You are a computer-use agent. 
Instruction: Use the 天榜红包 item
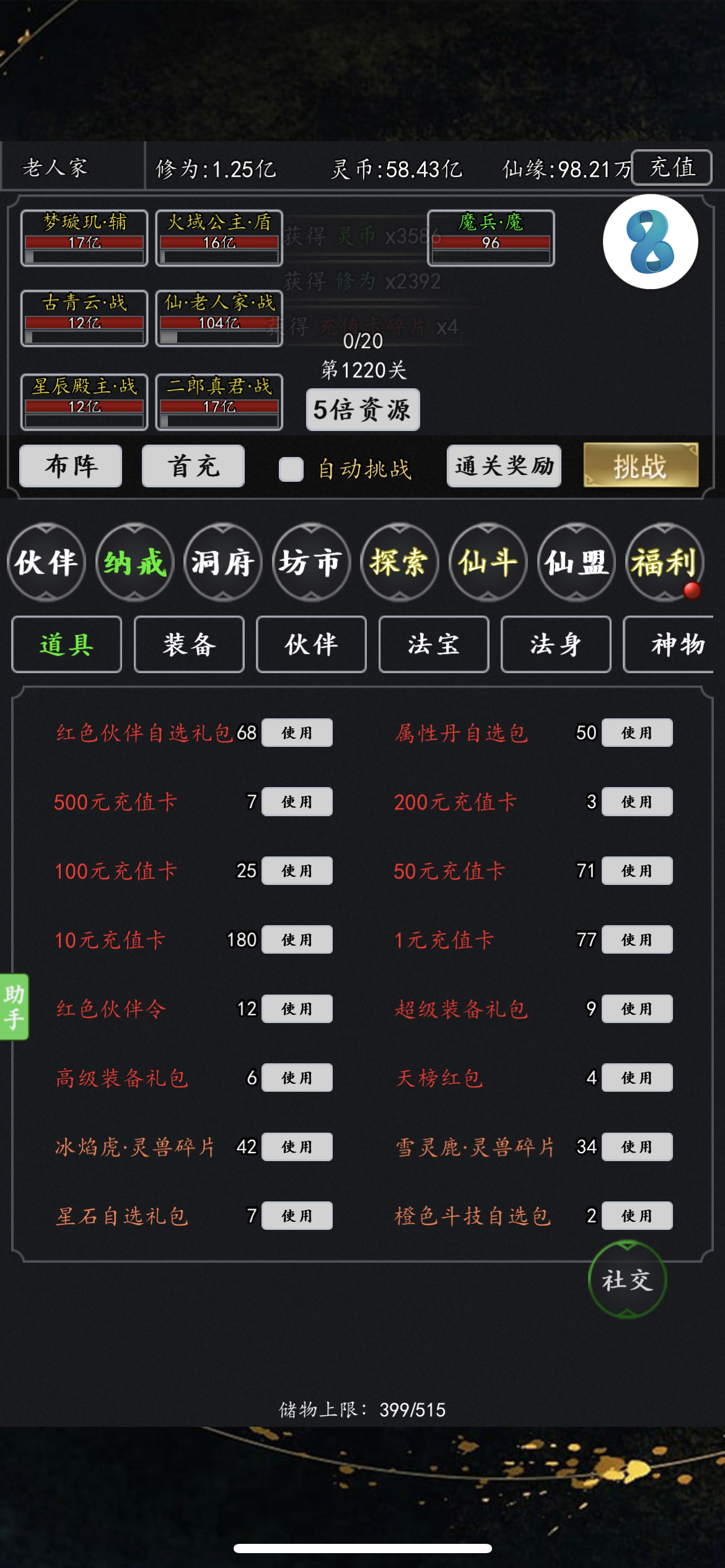pyautogui.click(x=636, y=1078)
